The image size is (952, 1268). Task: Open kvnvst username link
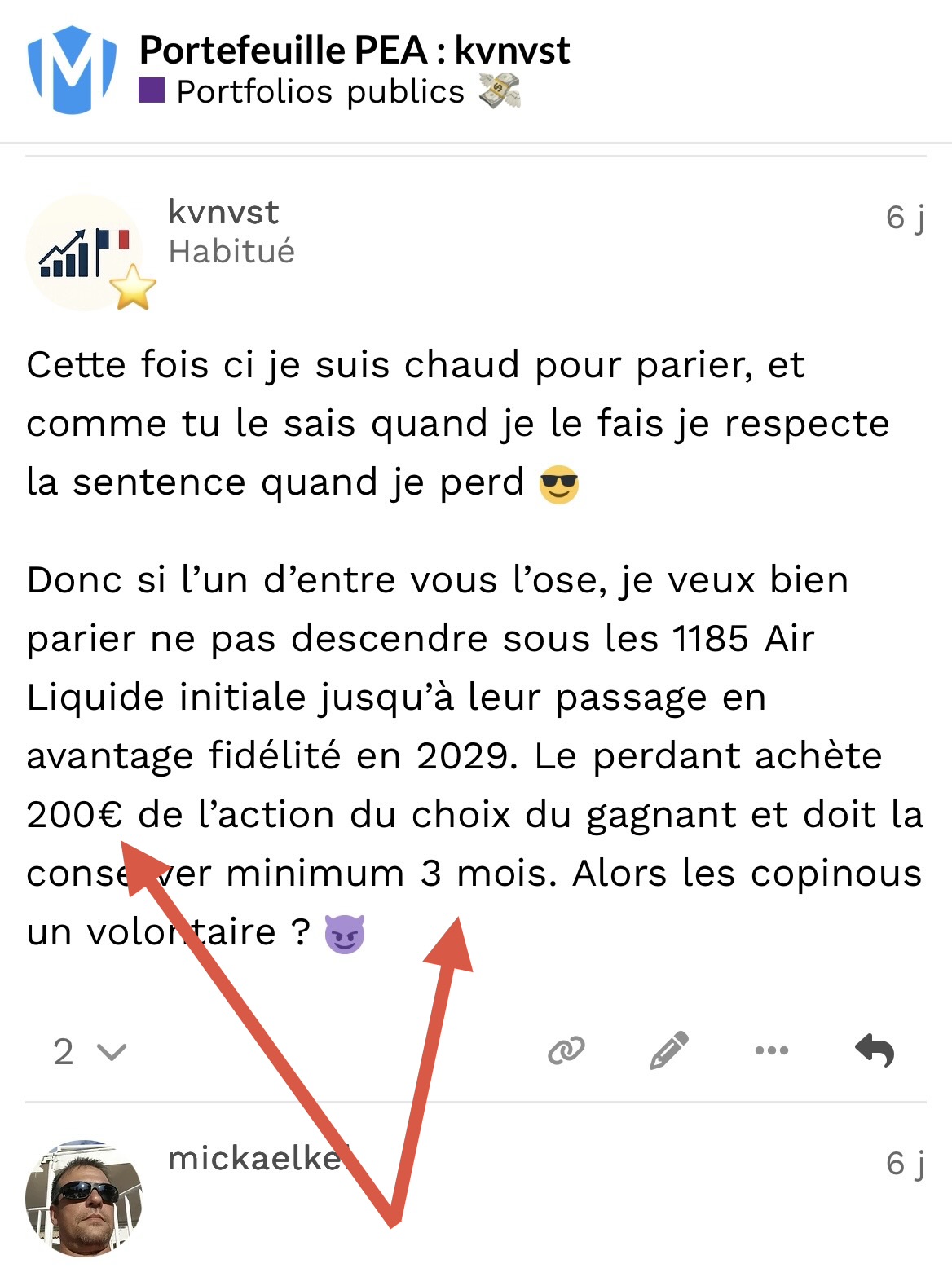tap(223, 212)
